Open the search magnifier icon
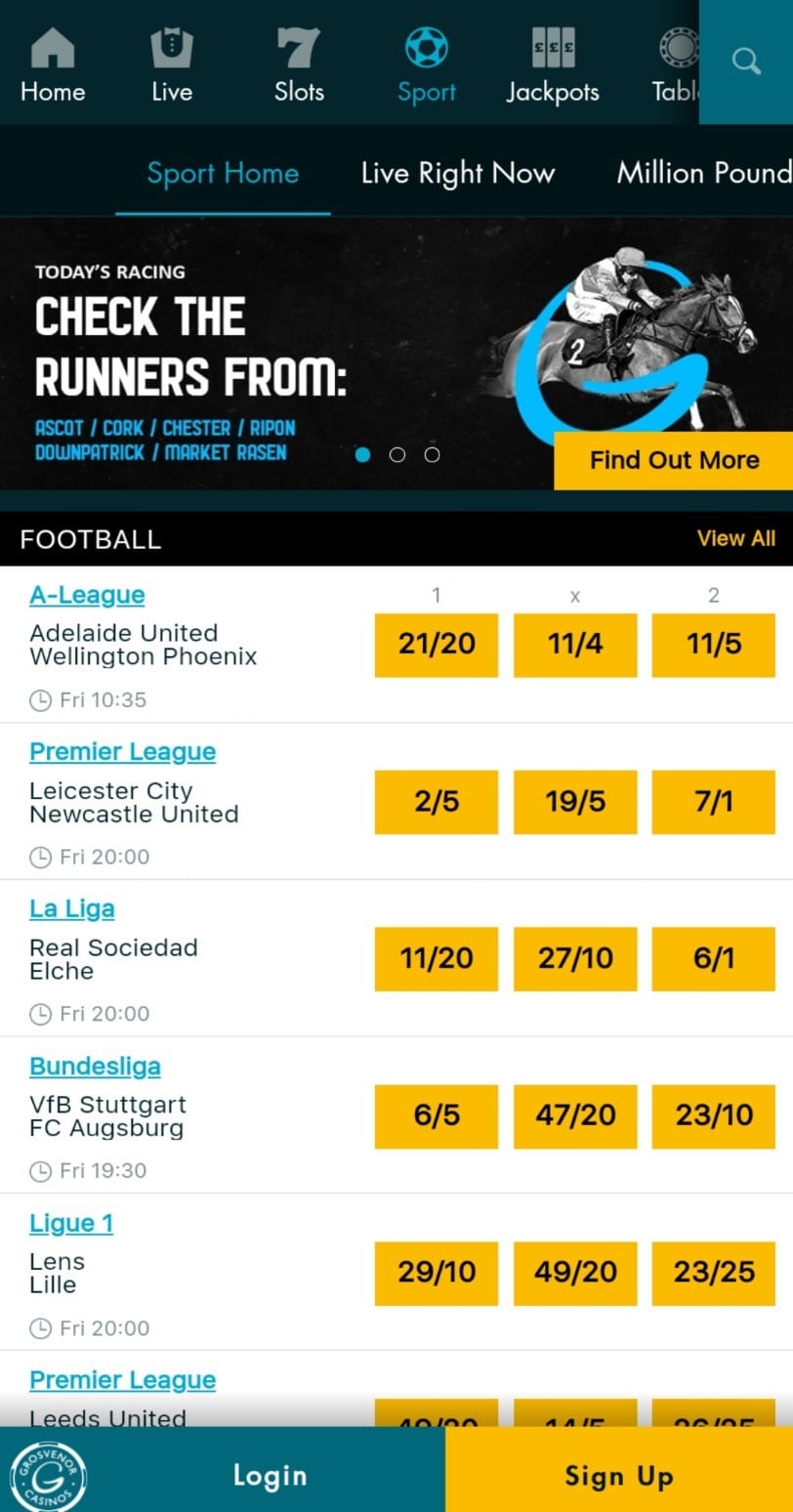Screen dimensions: 793x1512 746,62
